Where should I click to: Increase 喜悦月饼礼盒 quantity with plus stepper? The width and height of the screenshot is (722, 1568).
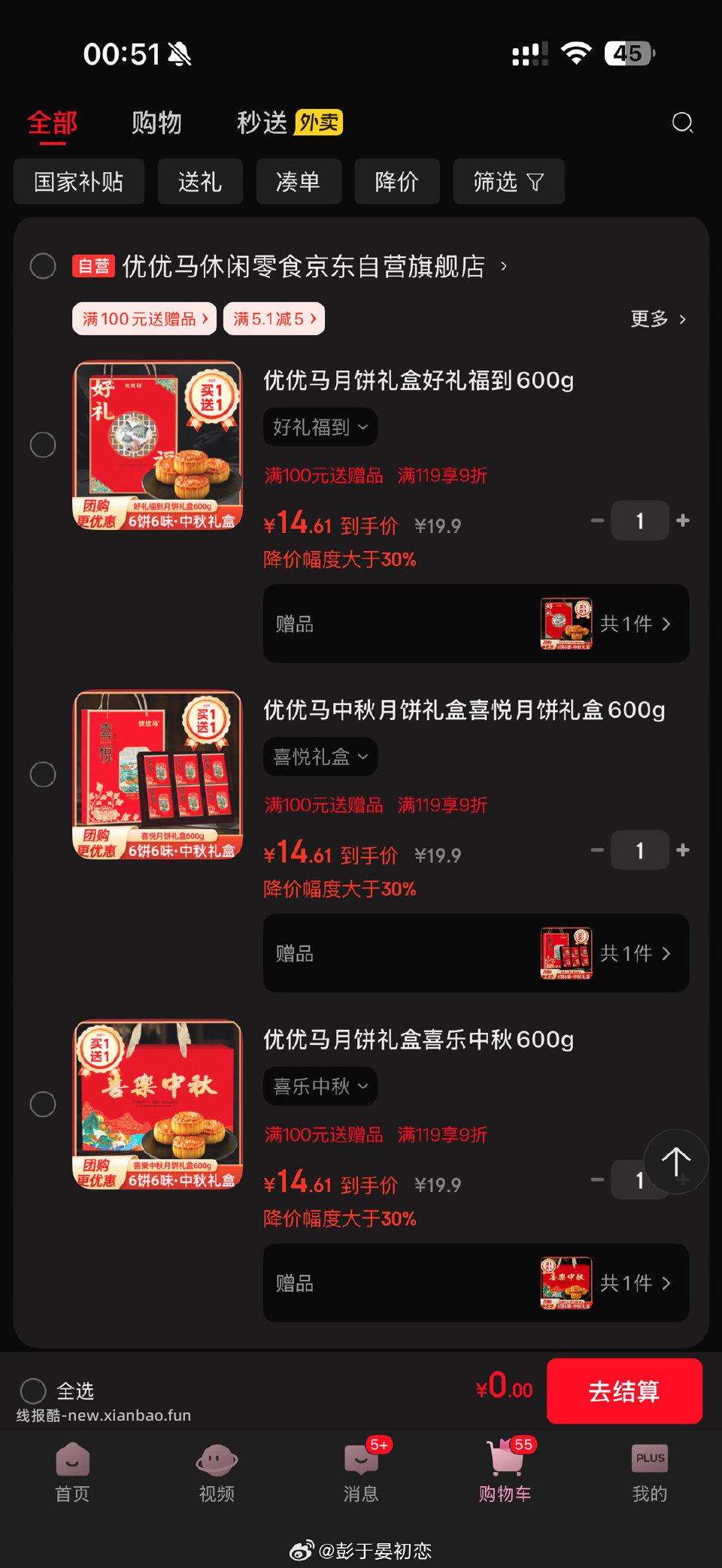(x=682, y=849)
